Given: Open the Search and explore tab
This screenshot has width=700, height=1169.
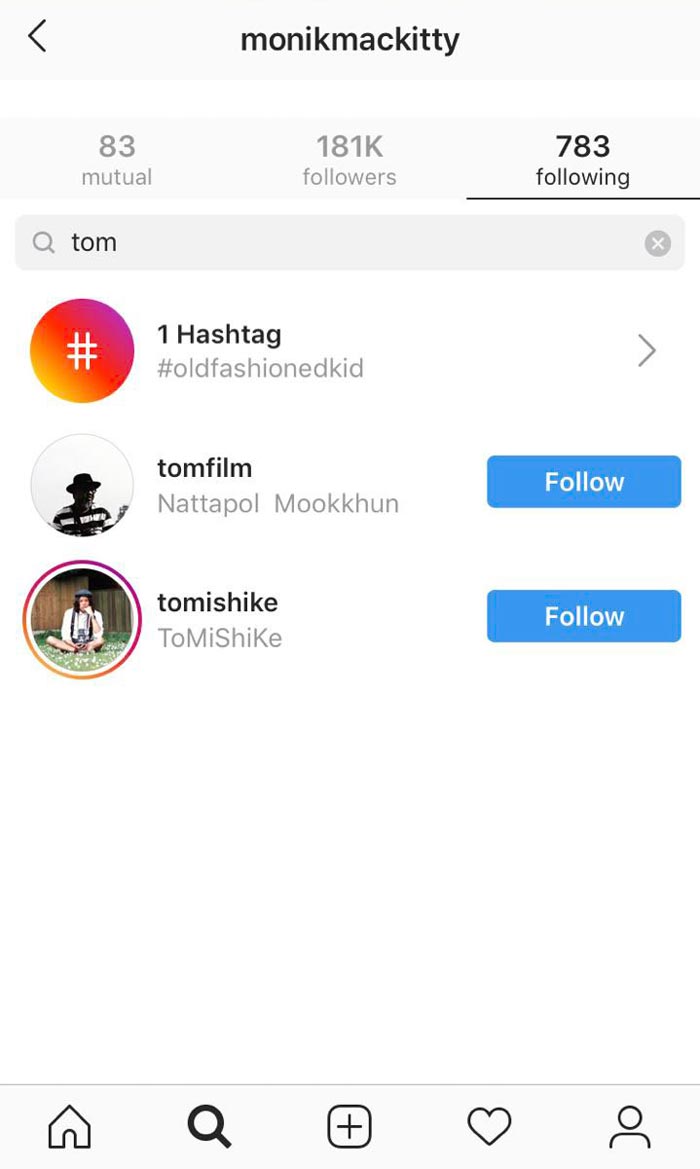Looking at the screenshot, I should (x=209, y=1128).
